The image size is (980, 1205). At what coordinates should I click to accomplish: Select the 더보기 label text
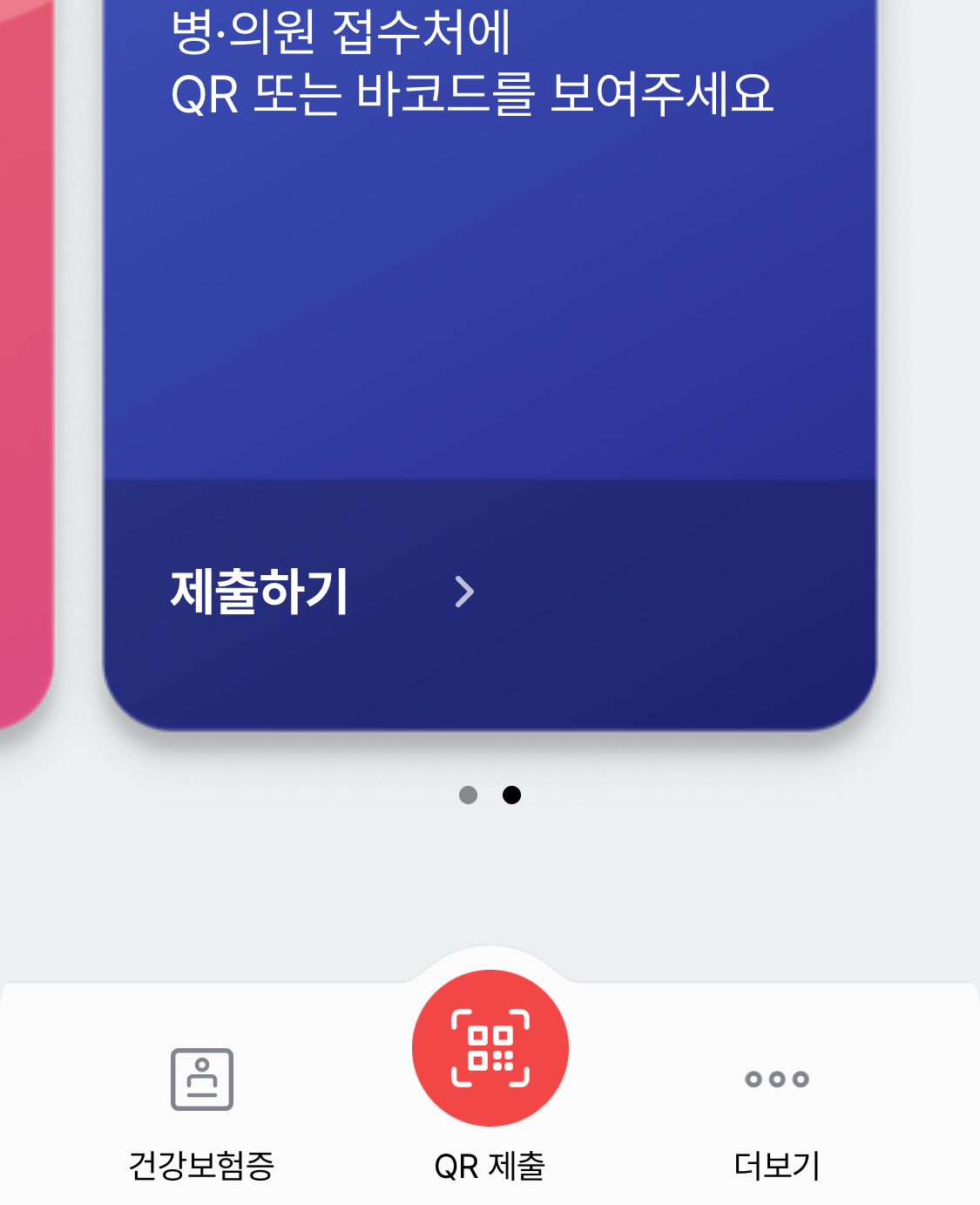(776, 1169)
